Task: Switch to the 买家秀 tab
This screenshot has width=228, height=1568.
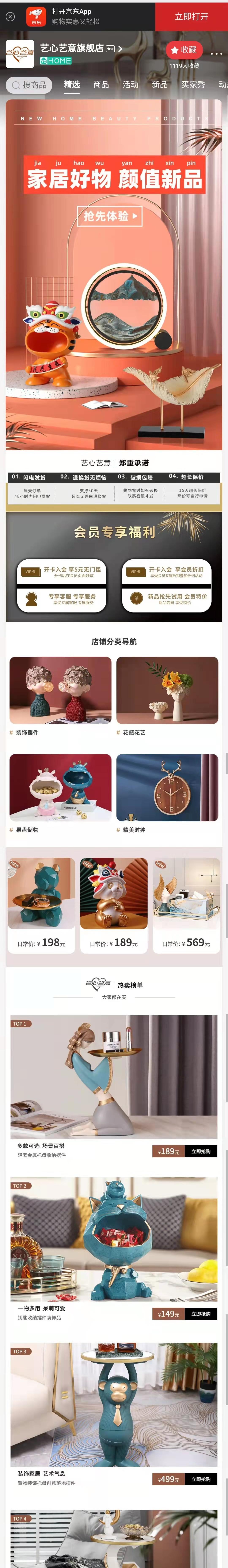Action: point(193,85)
